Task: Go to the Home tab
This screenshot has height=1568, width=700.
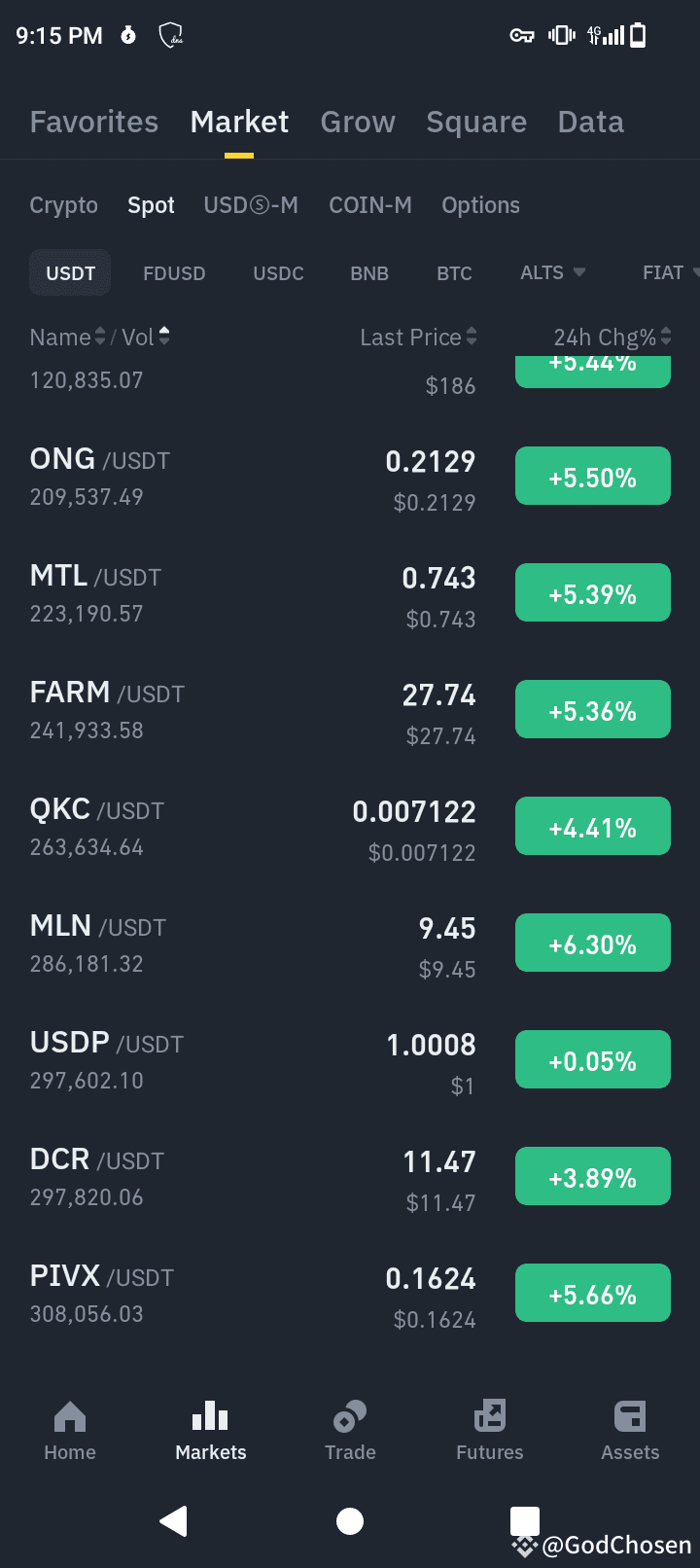Action: point(70,1431)
